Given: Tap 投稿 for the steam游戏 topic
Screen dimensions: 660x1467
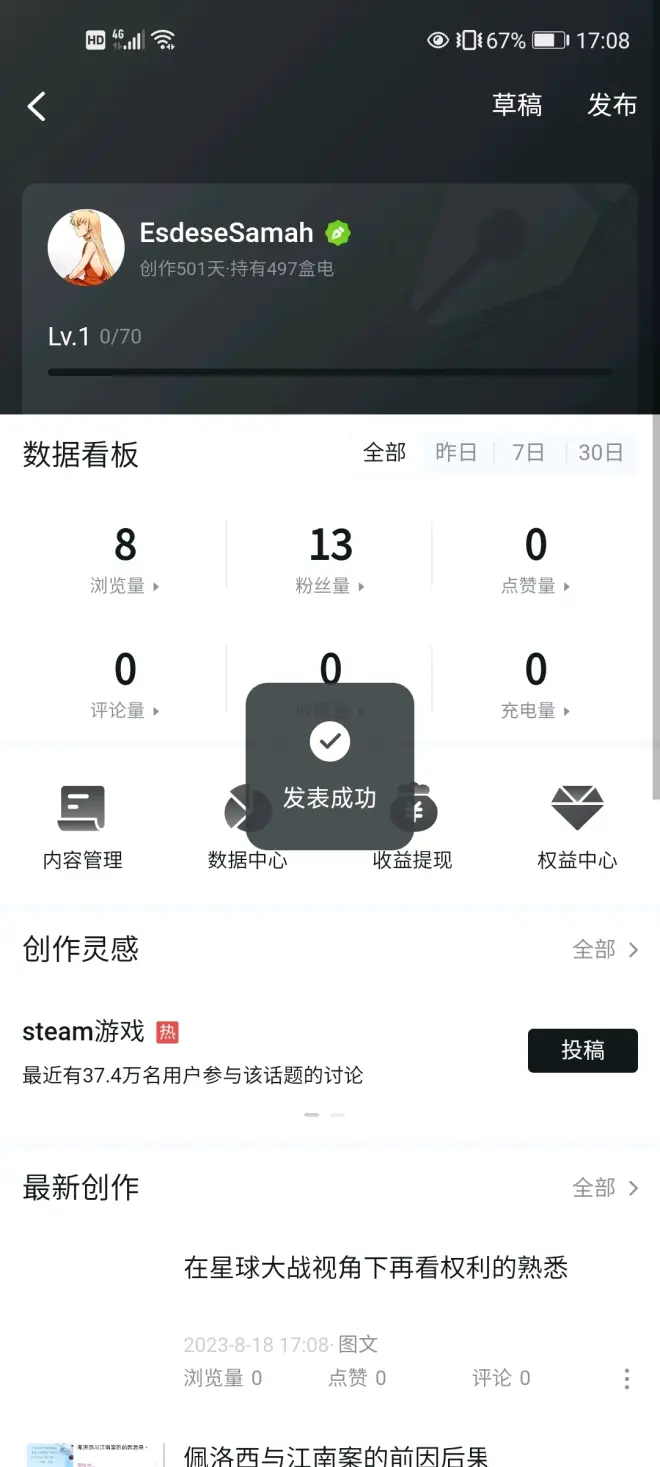Looking at the screenshot, I should tap(582, 1050).
